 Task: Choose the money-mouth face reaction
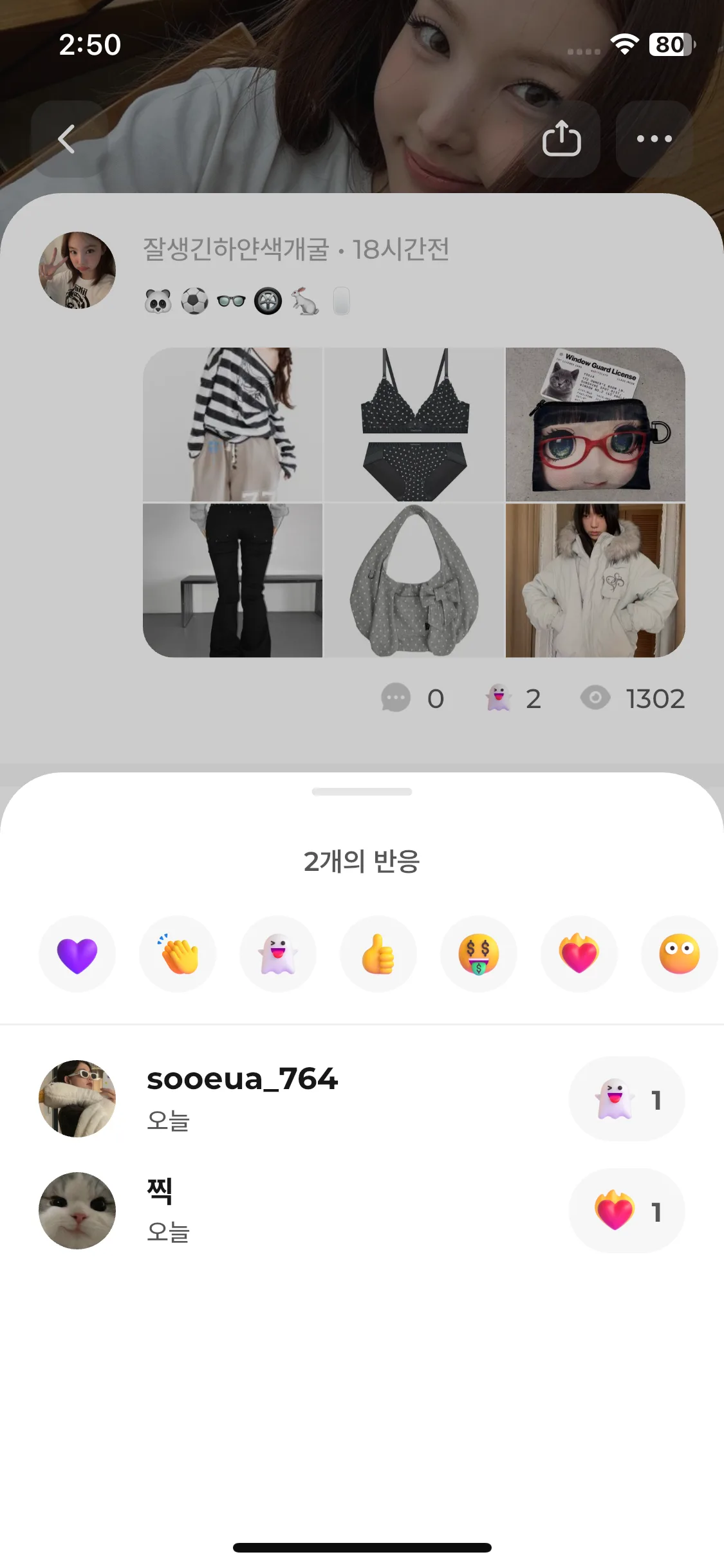tap(479, 954)
